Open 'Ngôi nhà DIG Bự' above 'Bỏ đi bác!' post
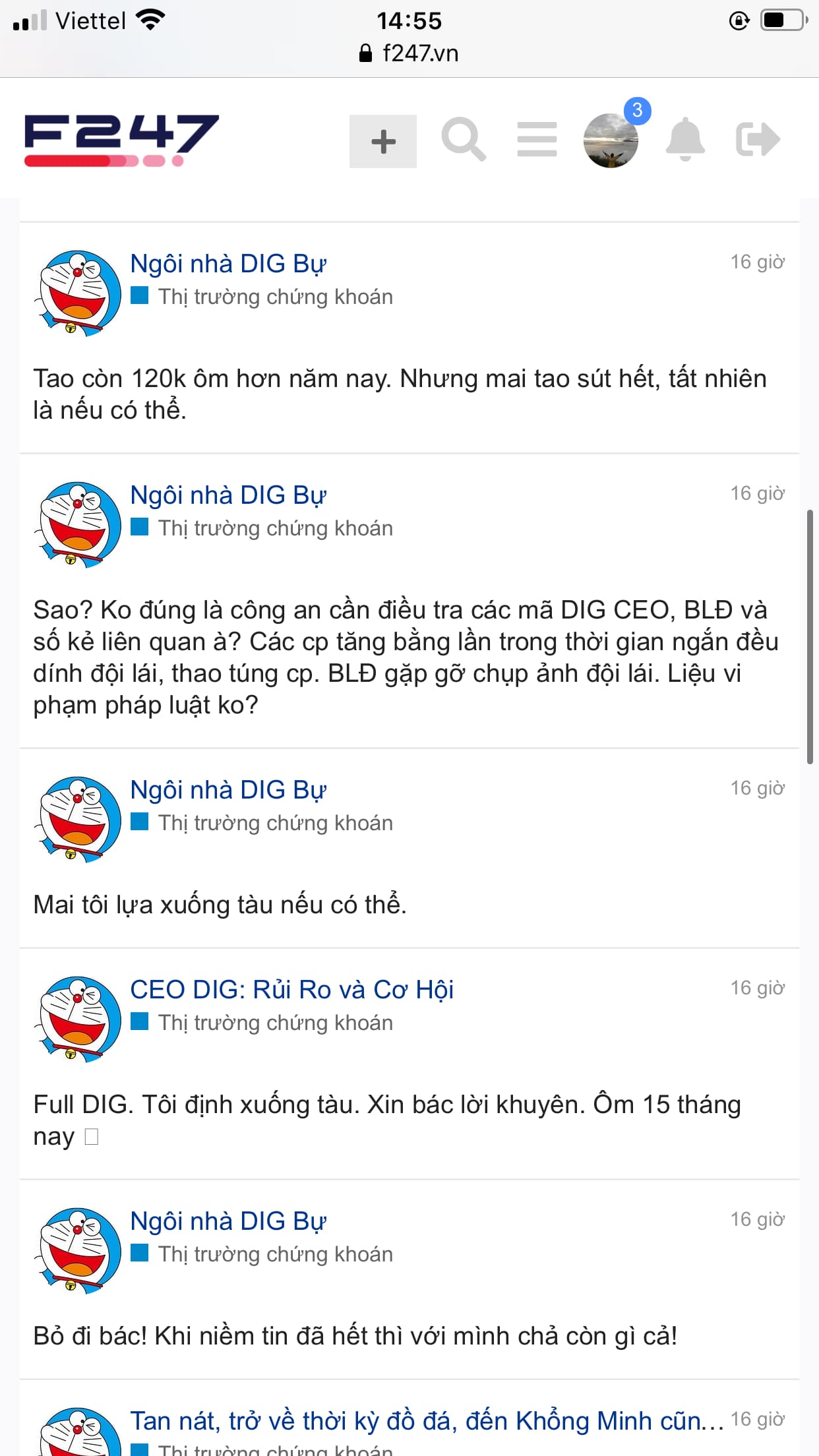This screenshot has width=819, height=1456. (x=228, y=1221)
